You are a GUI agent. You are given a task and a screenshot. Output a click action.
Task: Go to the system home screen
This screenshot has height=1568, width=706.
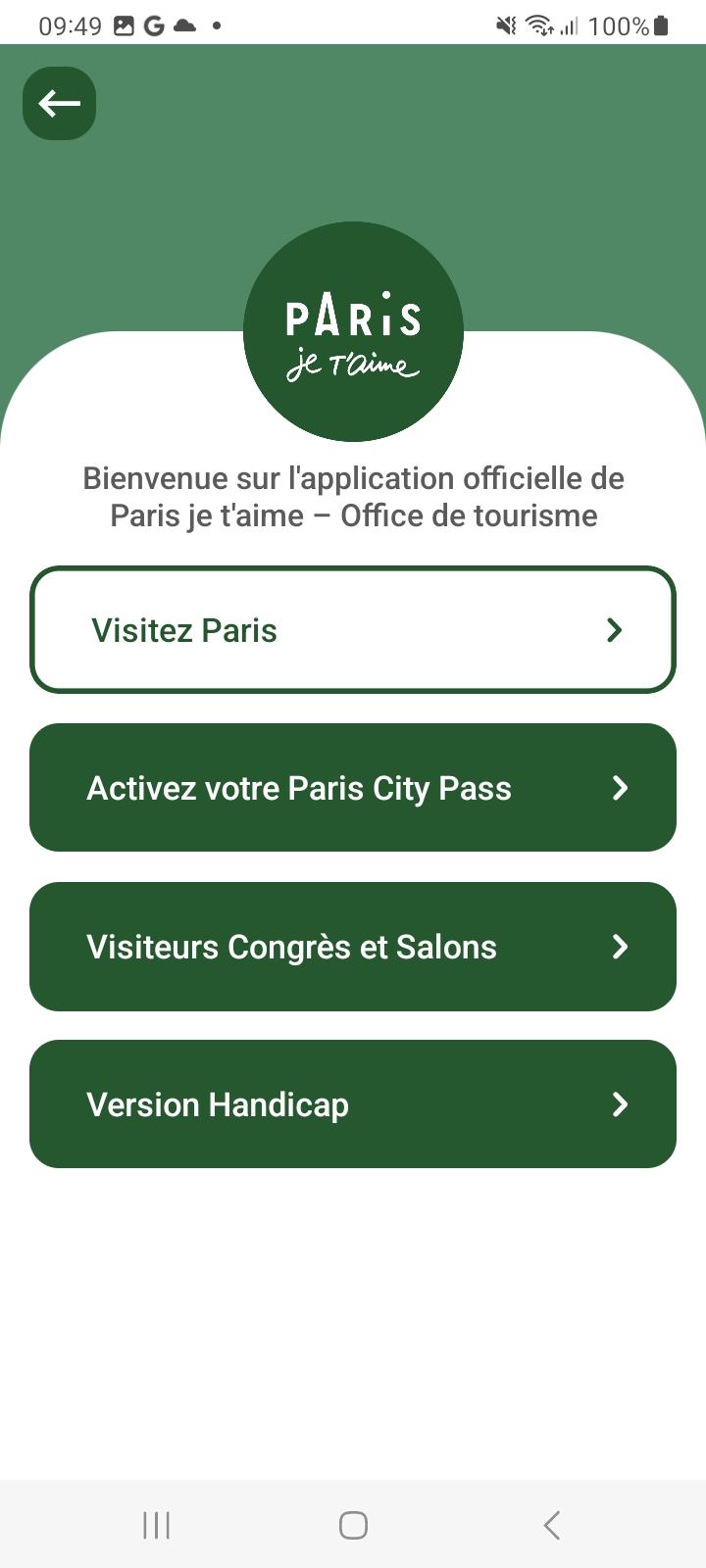(353, 1525)
